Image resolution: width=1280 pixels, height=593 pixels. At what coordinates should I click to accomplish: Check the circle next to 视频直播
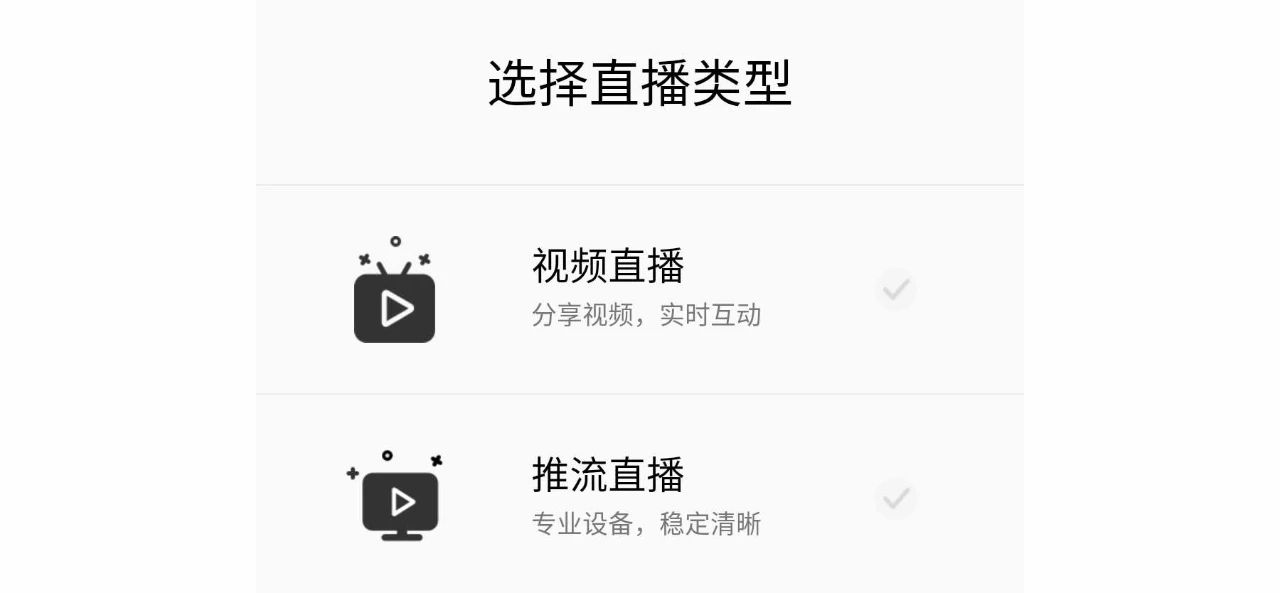(896, 290)
